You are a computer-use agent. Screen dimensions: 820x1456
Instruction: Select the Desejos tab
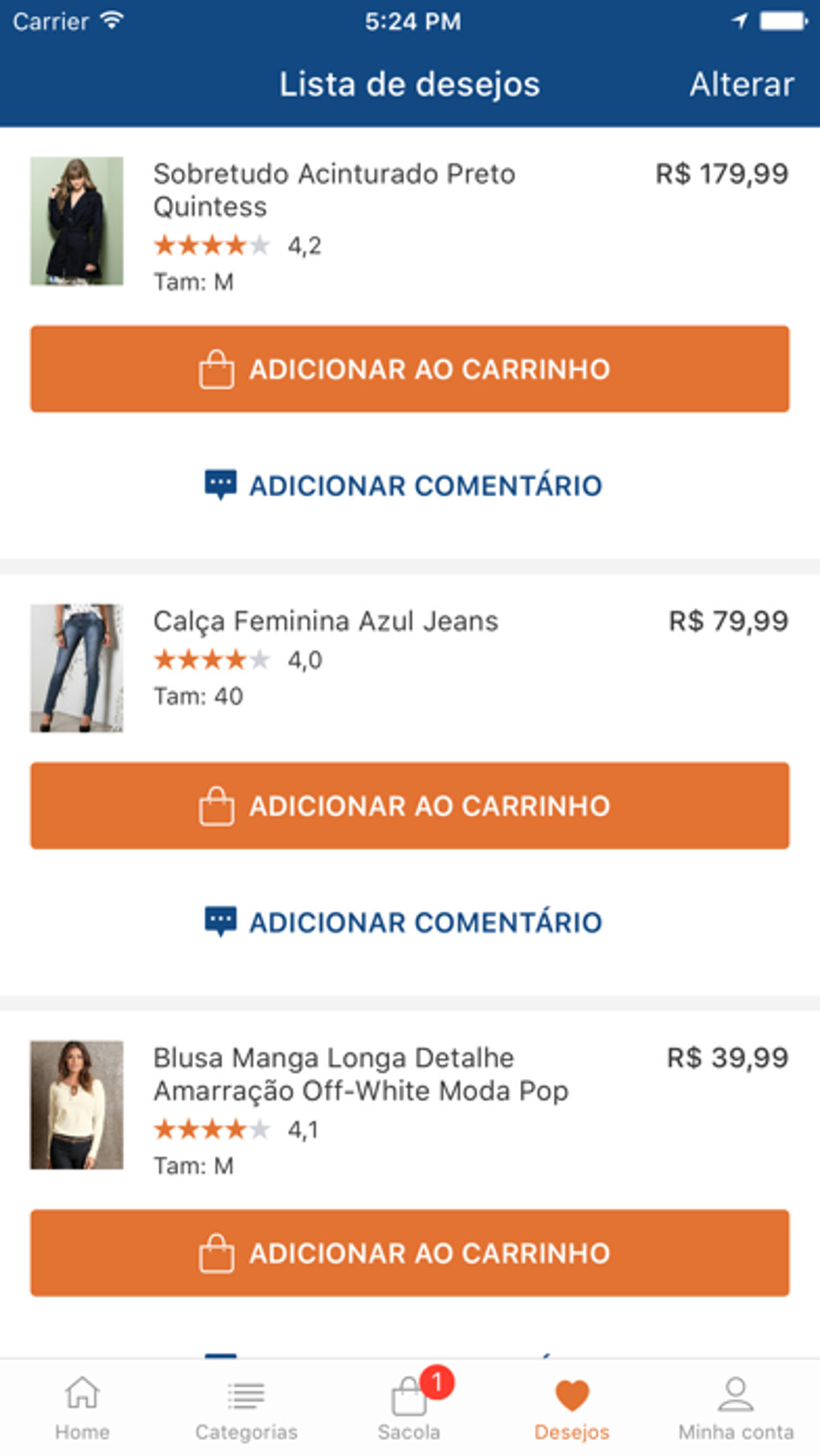click(x=572, y=1408)
